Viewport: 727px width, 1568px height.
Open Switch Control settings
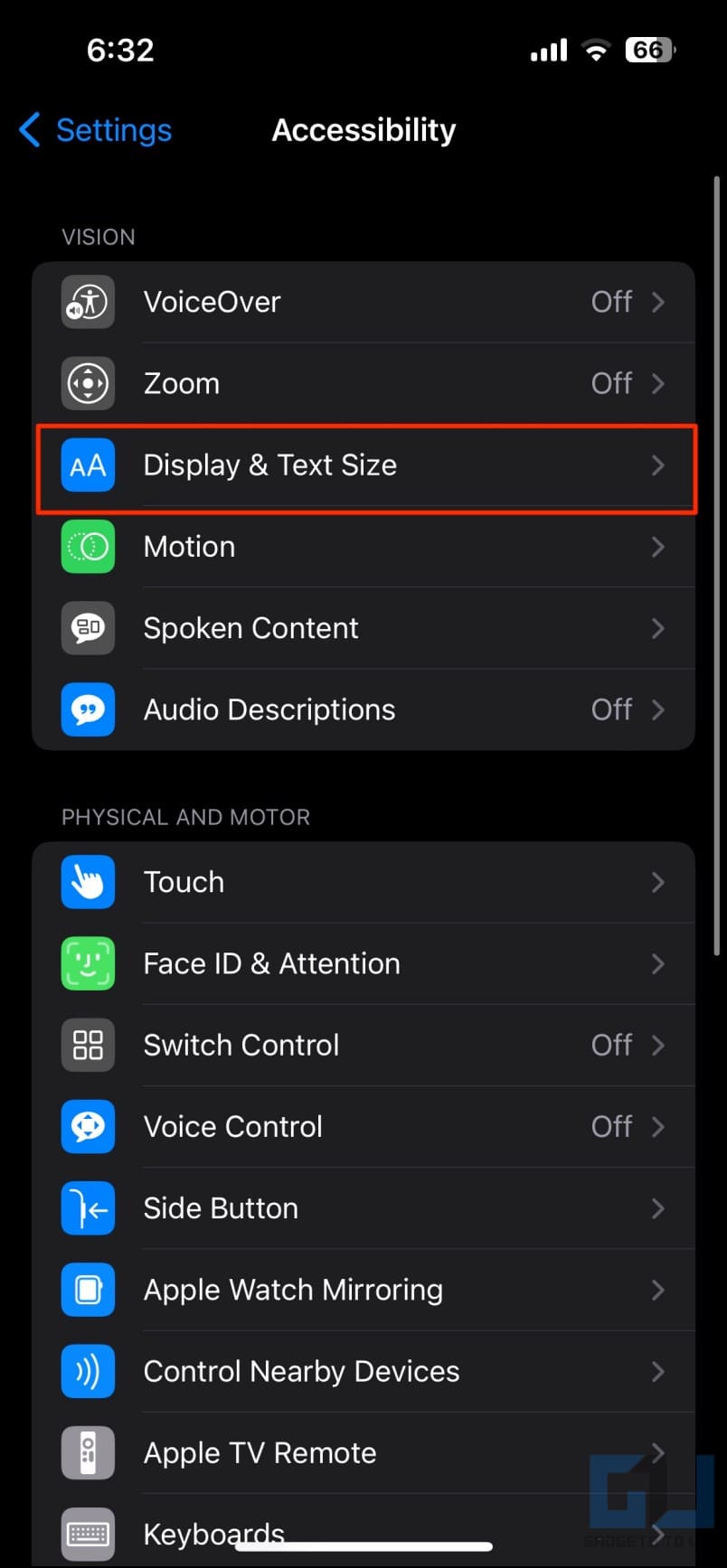tap(363, 1045)
